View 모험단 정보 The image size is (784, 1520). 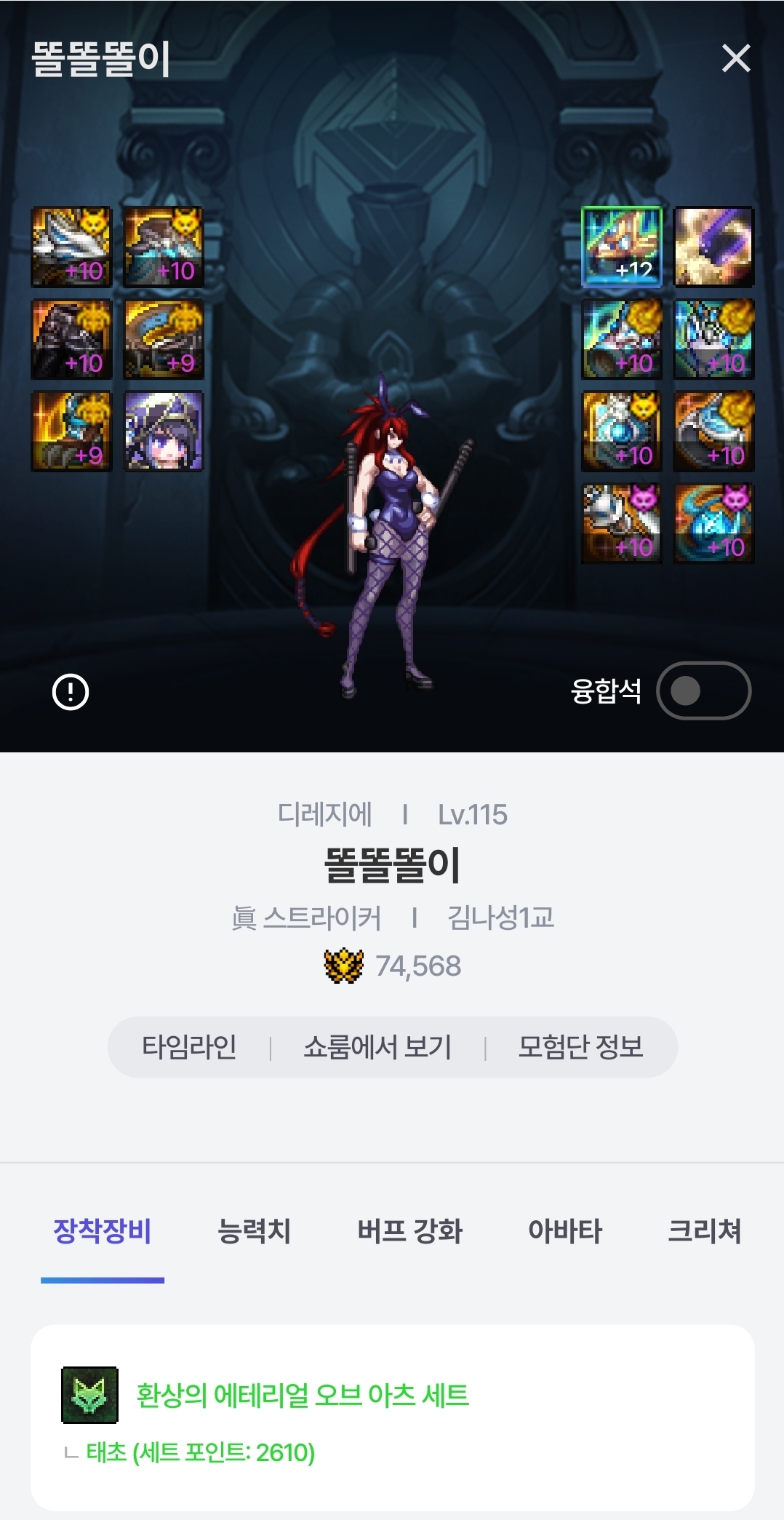[580, 1047]
